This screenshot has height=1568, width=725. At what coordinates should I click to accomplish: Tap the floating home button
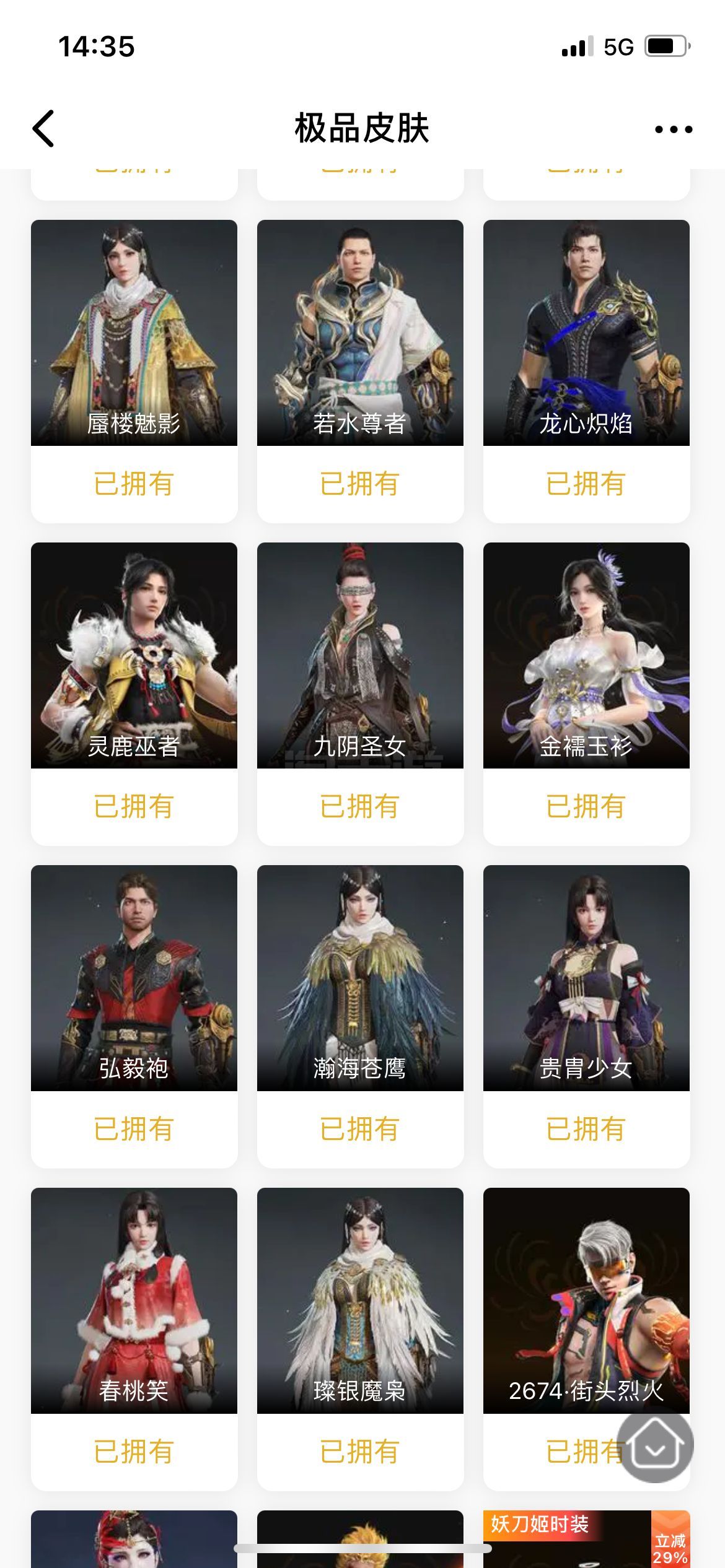[x=656, y=1445]
